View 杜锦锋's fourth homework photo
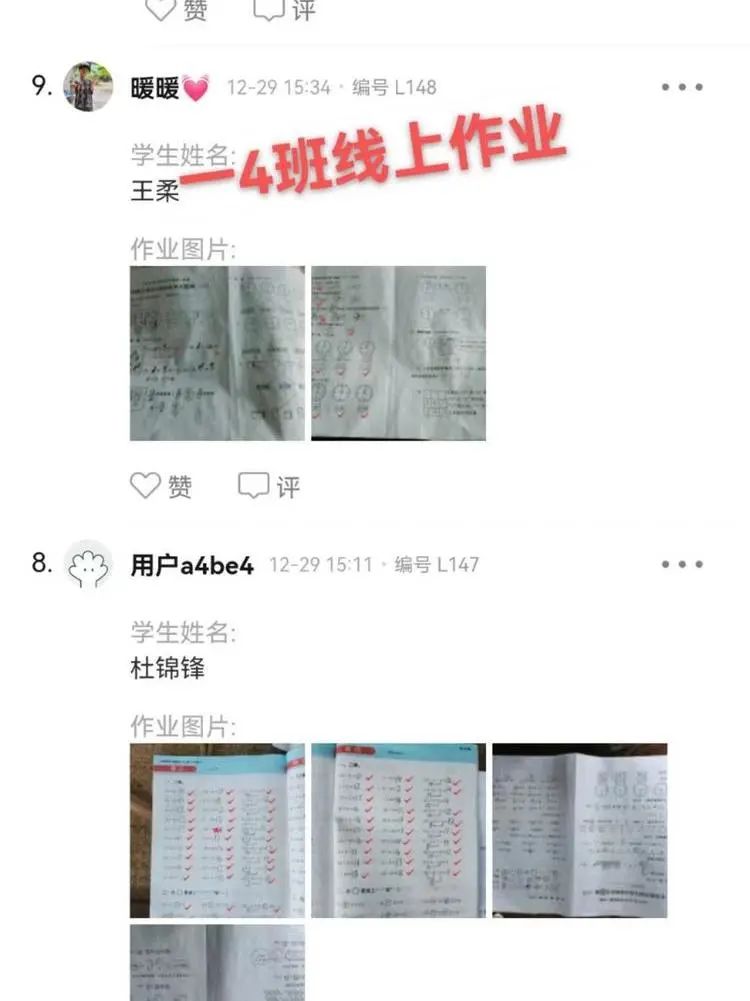The height and width of the screenshot is (1001, 750). [x=217, y=962]
